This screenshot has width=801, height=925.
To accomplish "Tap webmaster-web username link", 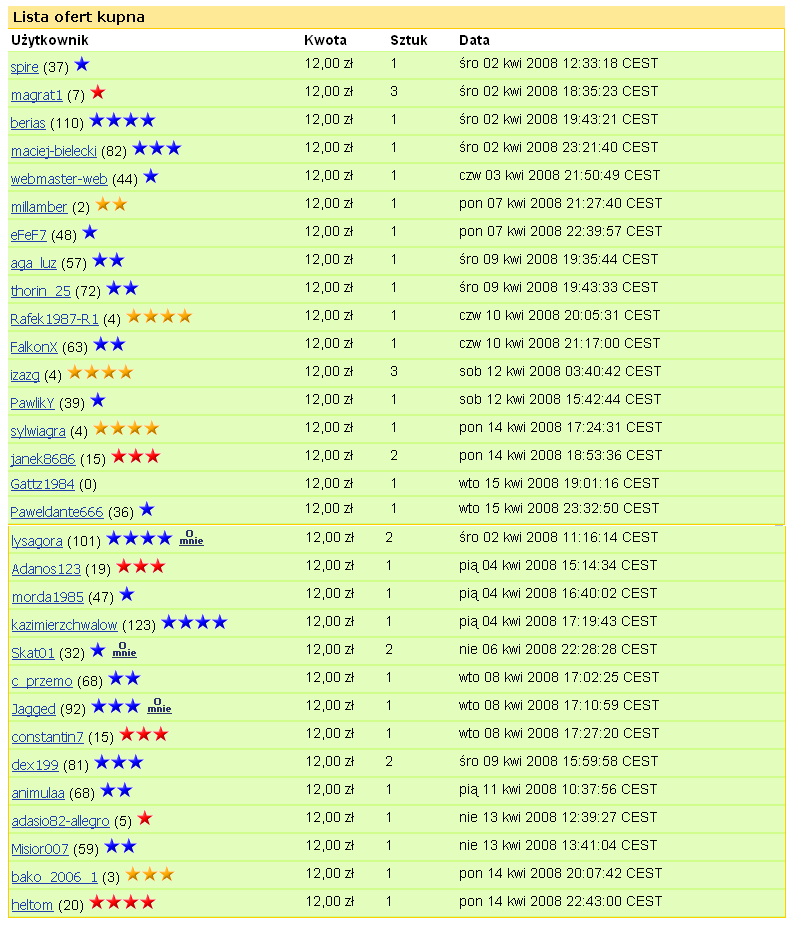I will tap(58, 179).
